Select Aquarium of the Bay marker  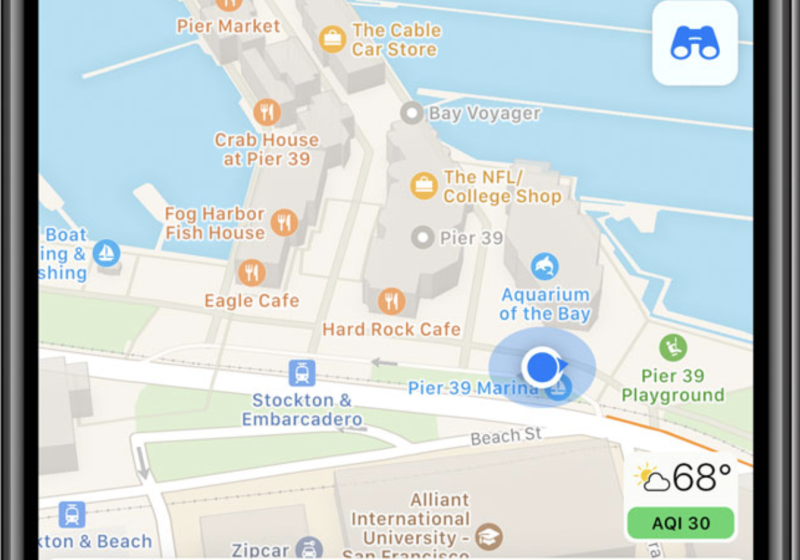(545, 267)
